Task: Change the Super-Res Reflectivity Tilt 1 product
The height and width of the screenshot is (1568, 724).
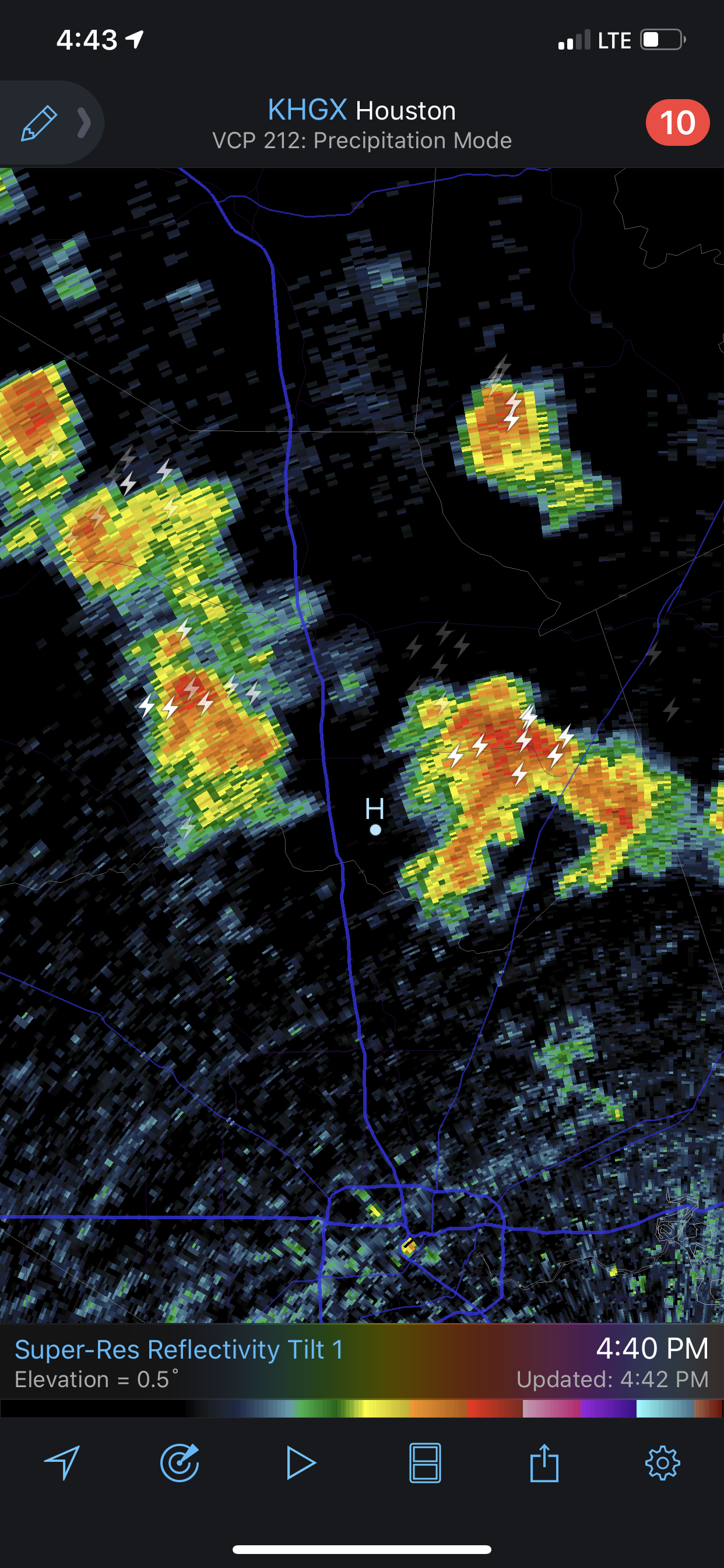Action: point(179,1350)
